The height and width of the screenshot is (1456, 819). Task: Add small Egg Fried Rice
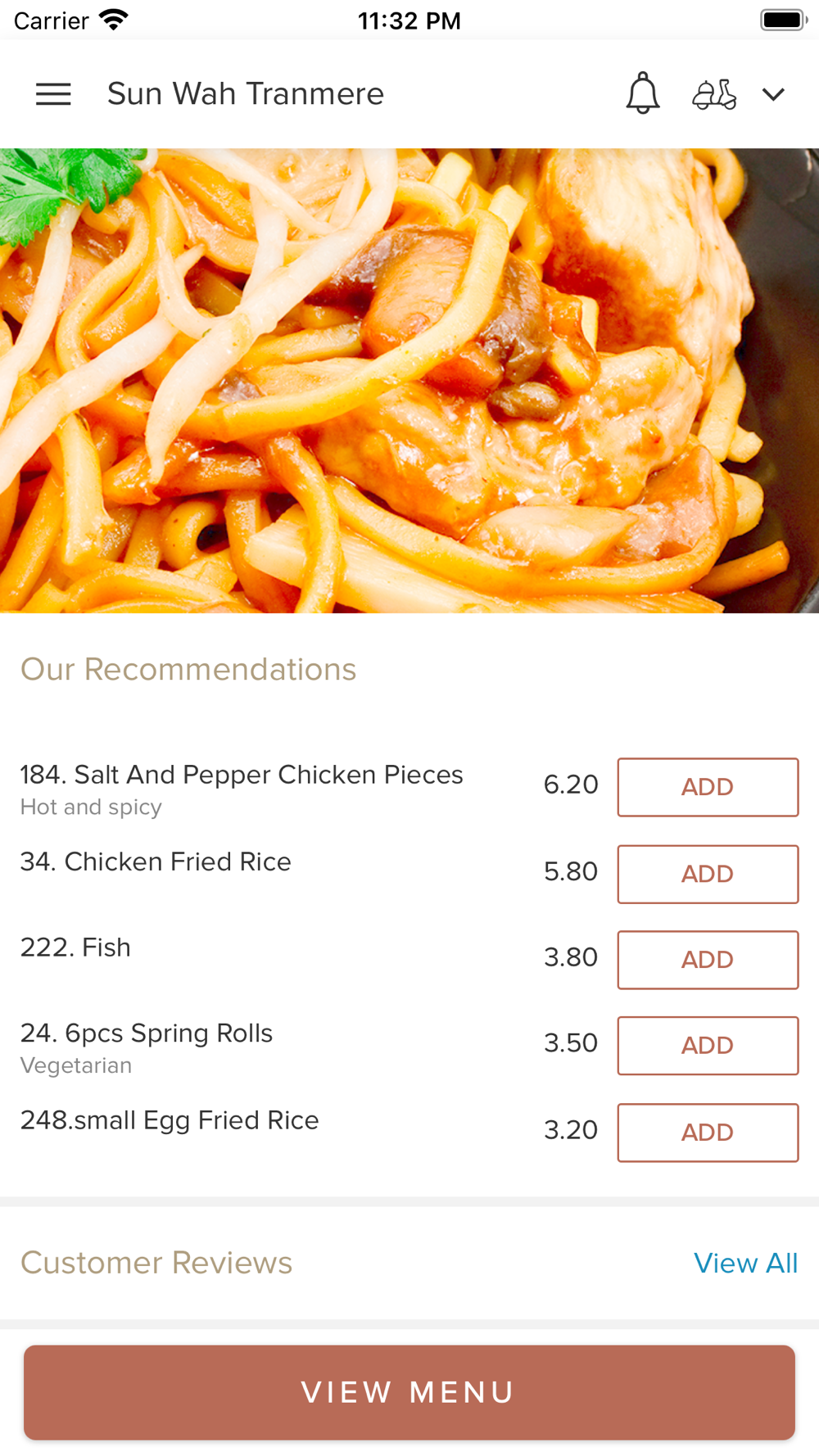pos(708,1133)
